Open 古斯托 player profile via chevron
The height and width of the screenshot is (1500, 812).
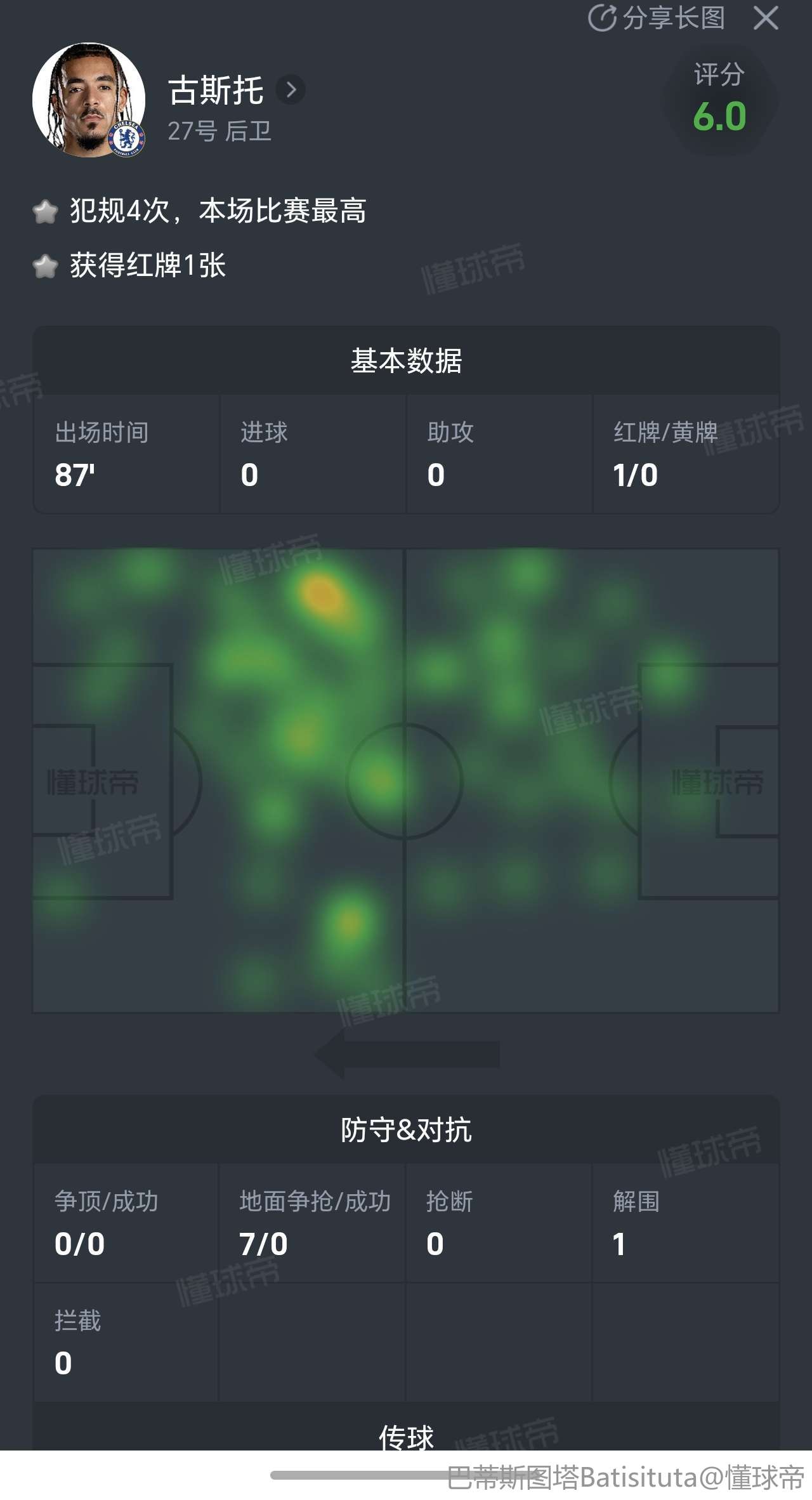pyautogui.click(x=291, y=89)
